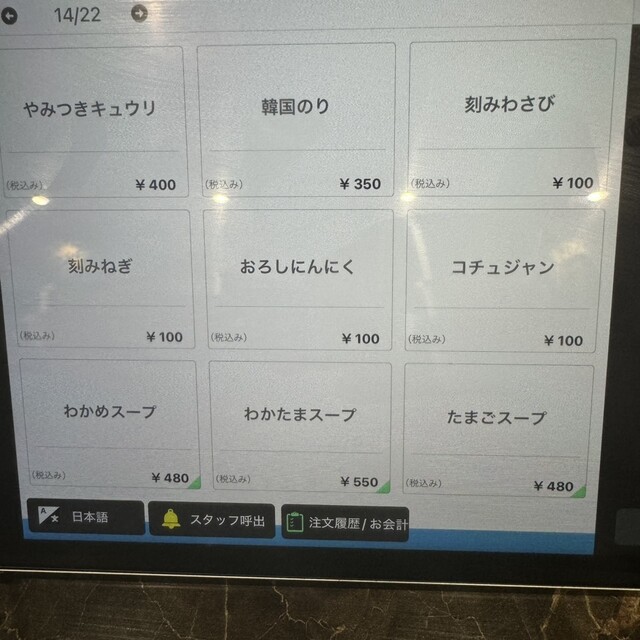Choose the 刻みわさび item
The image size is (640, 640).
(510, 117)
